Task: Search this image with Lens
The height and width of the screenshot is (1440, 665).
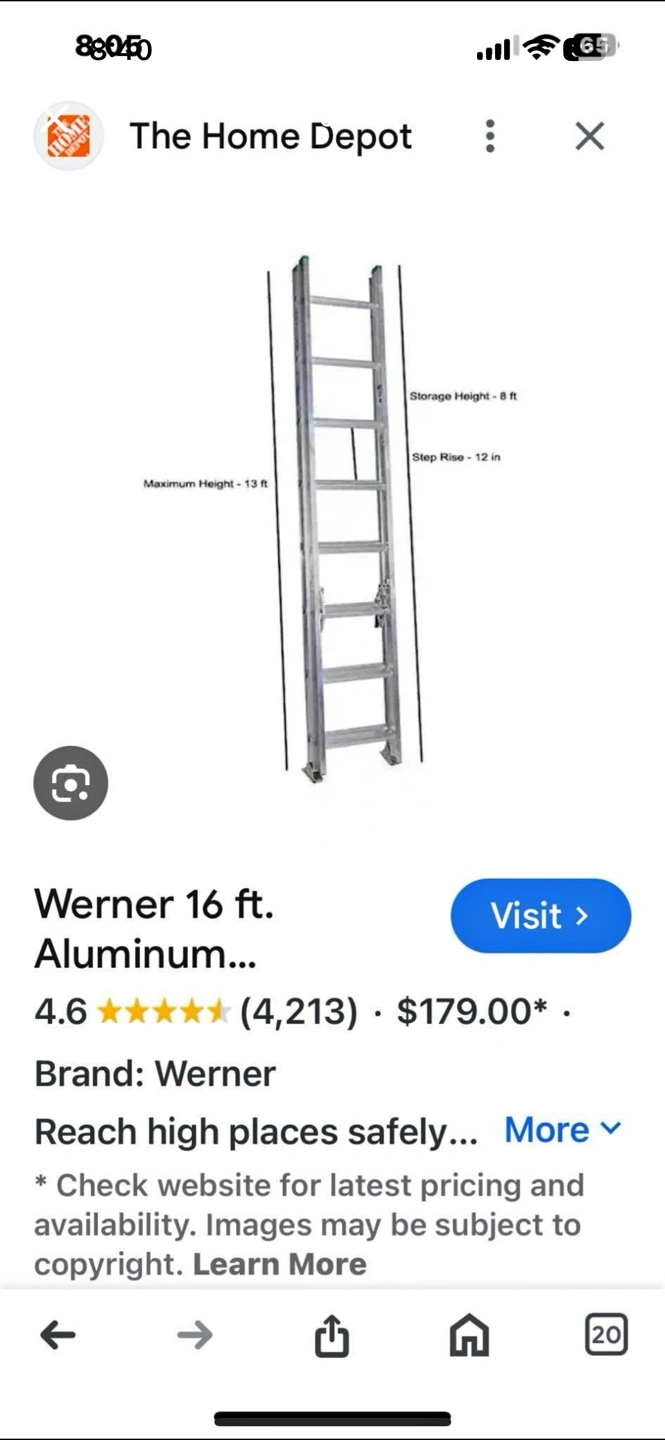Action: [70, 783]
